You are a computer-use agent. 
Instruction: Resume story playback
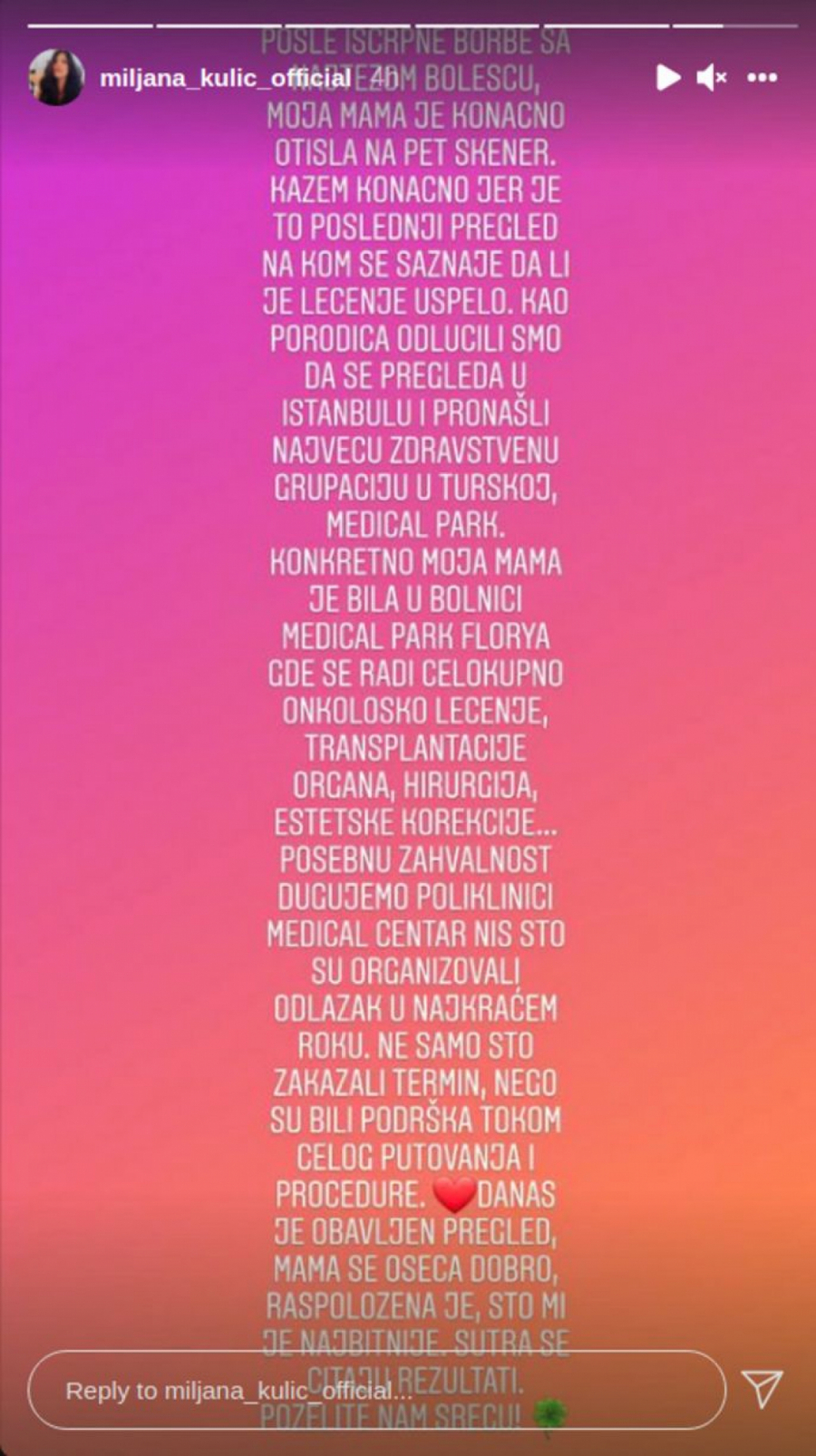tap(668, 78)
